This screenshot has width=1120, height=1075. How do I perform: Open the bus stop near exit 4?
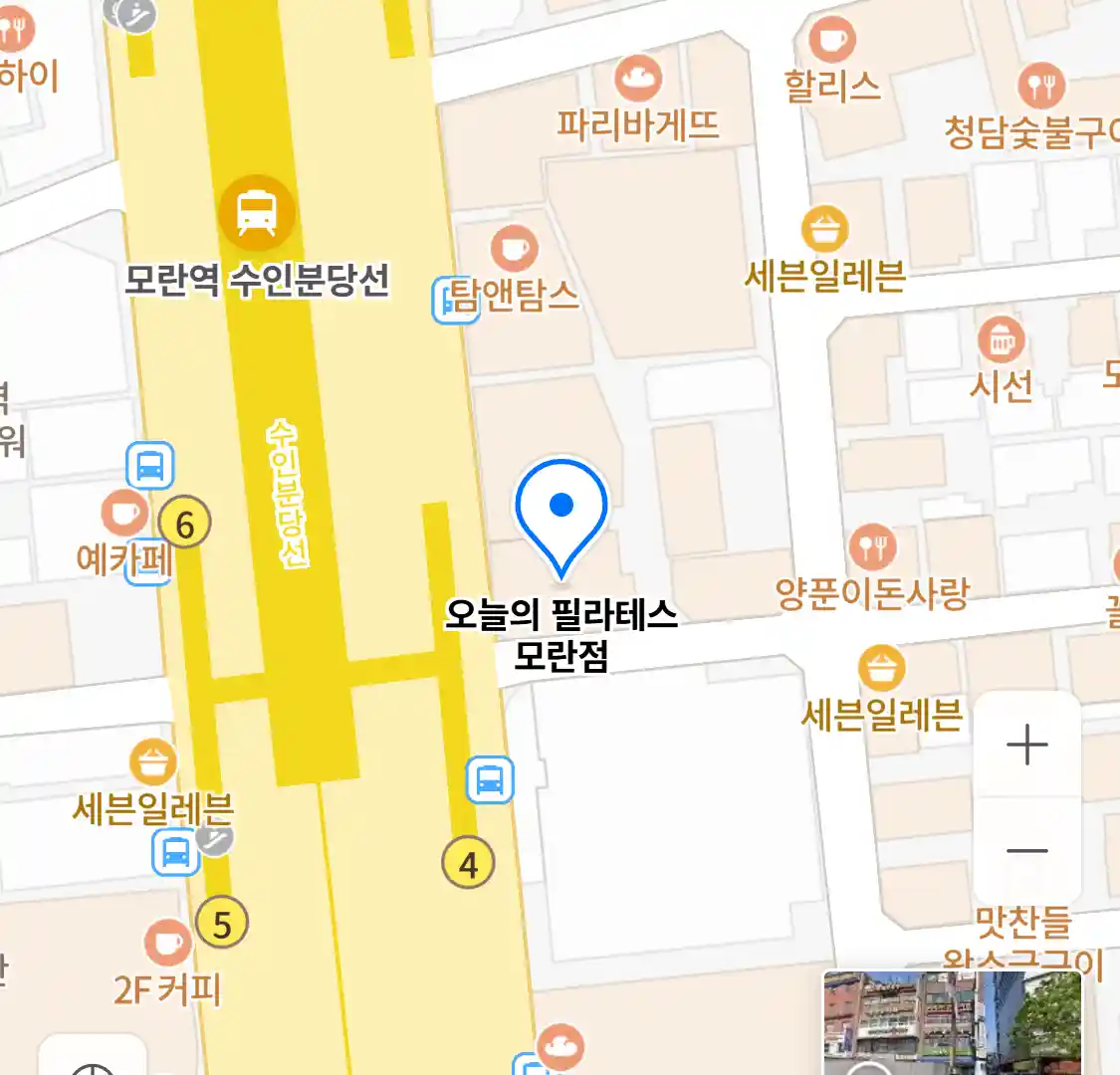coord(490,779)
